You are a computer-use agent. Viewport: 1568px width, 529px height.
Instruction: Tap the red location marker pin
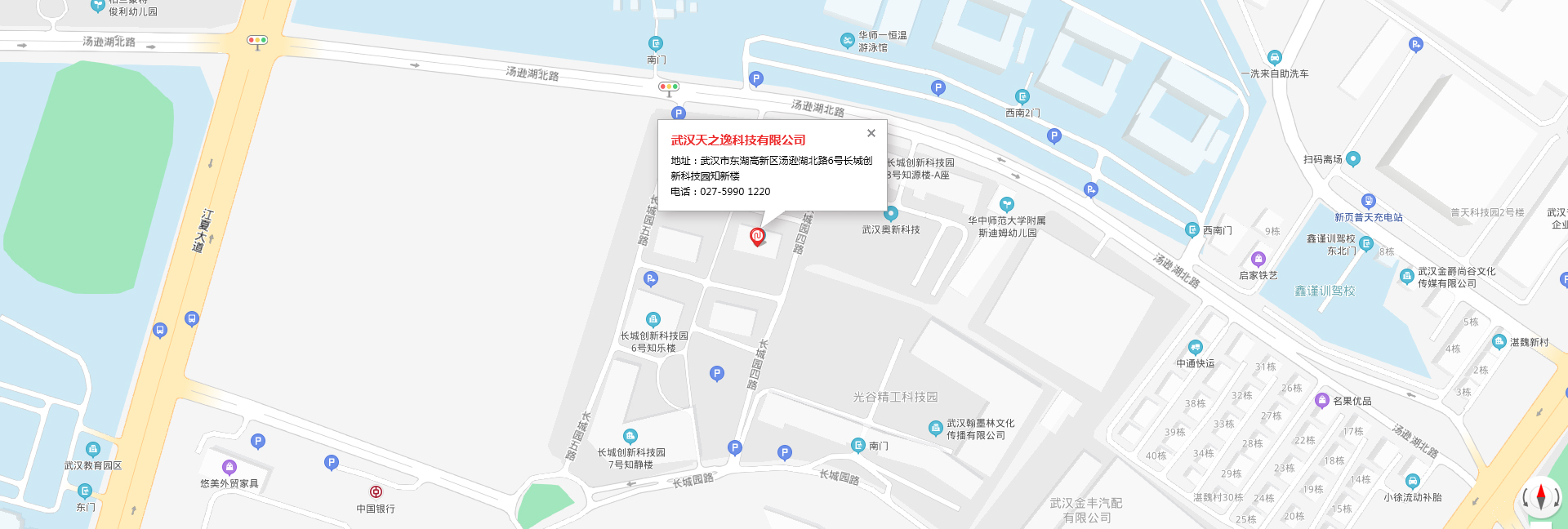click(758, 237)
